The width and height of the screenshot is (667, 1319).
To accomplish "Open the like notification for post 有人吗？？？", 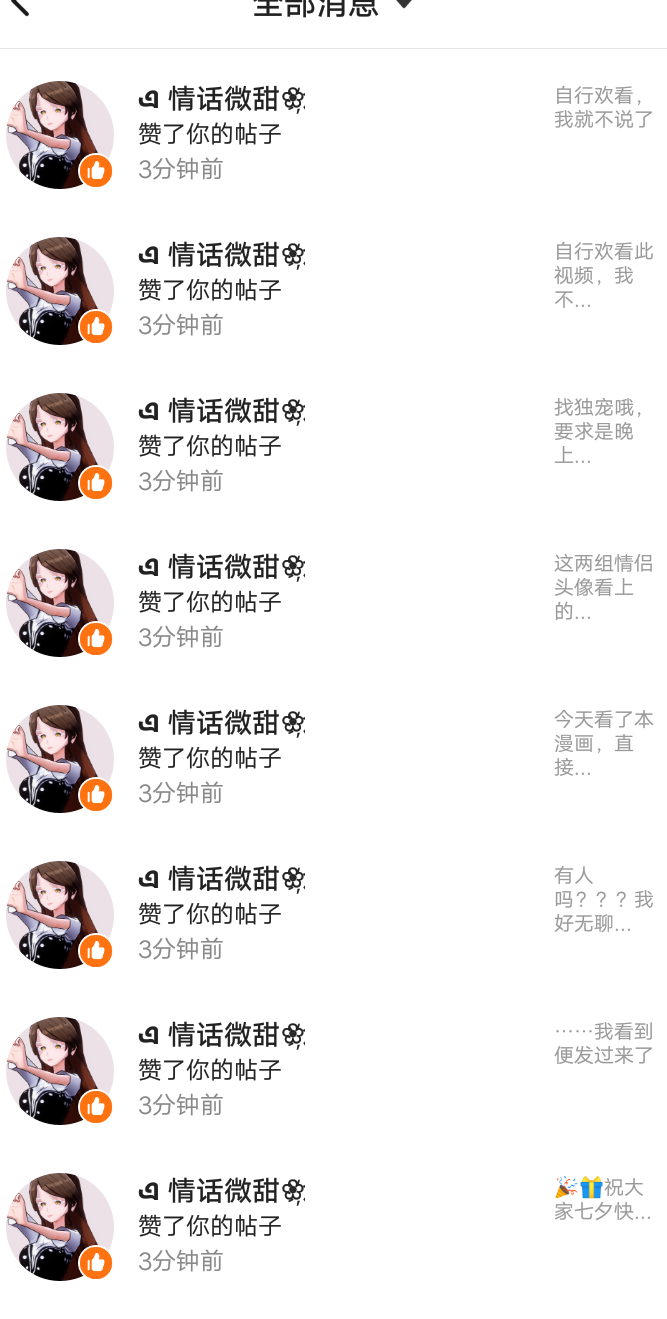I will point(333,915).
